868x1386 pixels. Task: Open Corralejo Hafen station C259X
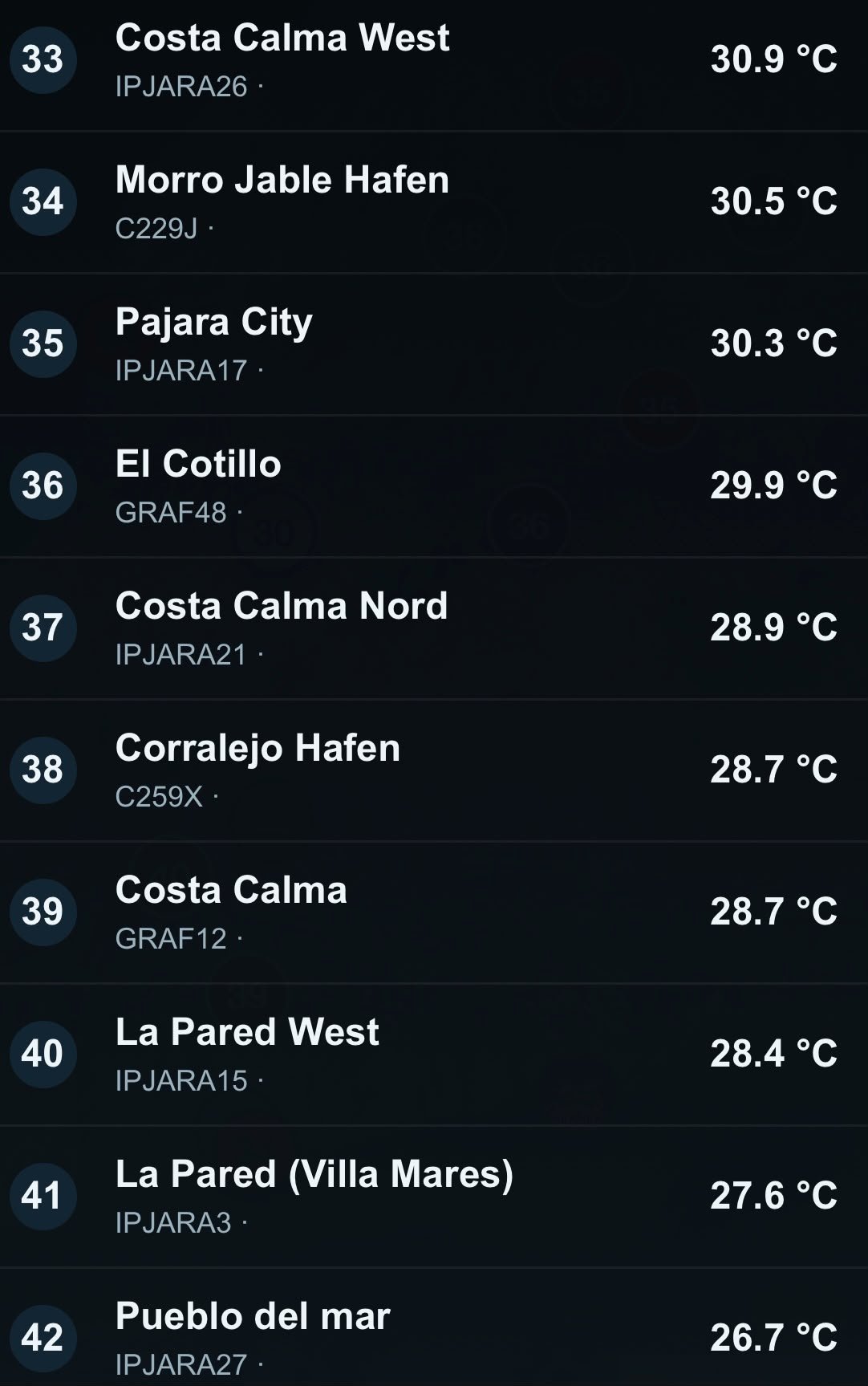[x=434, y=770]
